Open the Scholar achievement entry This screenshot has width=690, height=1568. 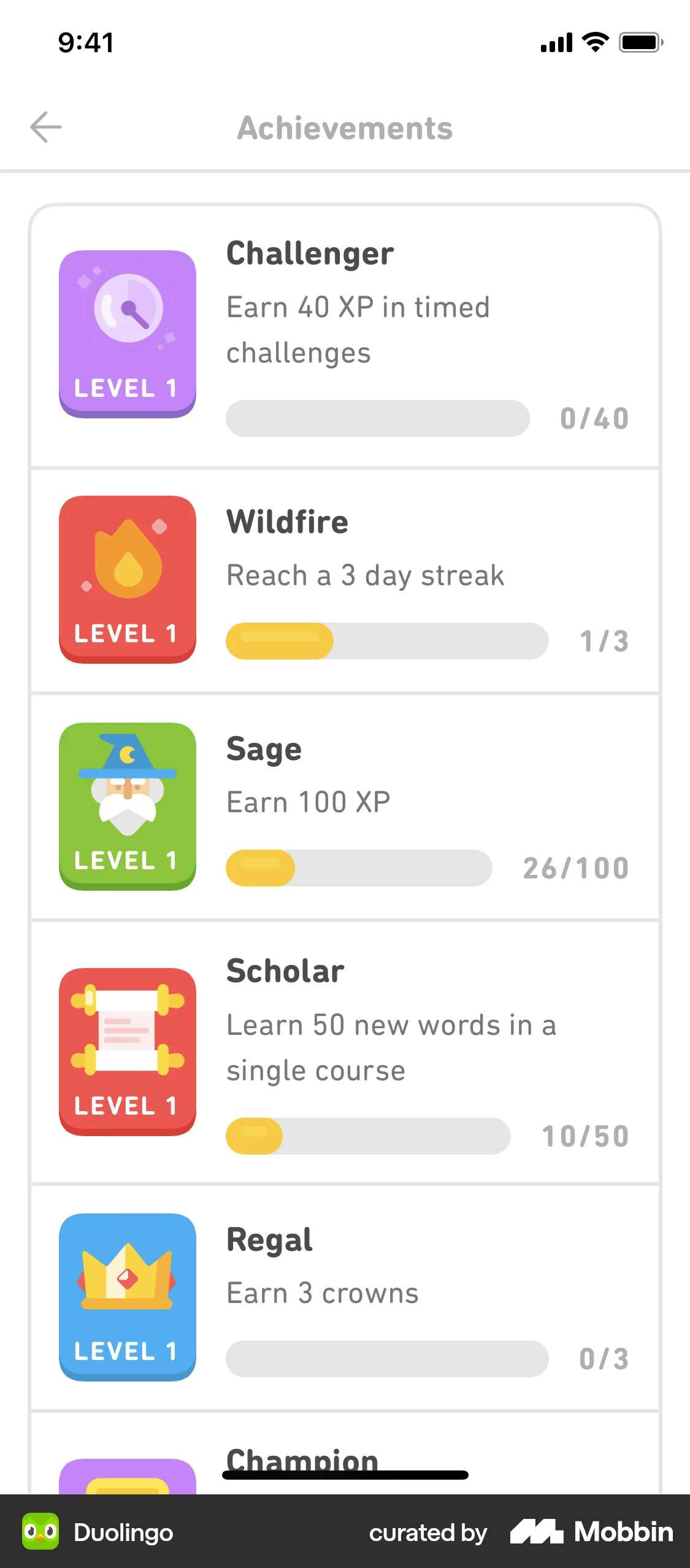(345, 1051)
